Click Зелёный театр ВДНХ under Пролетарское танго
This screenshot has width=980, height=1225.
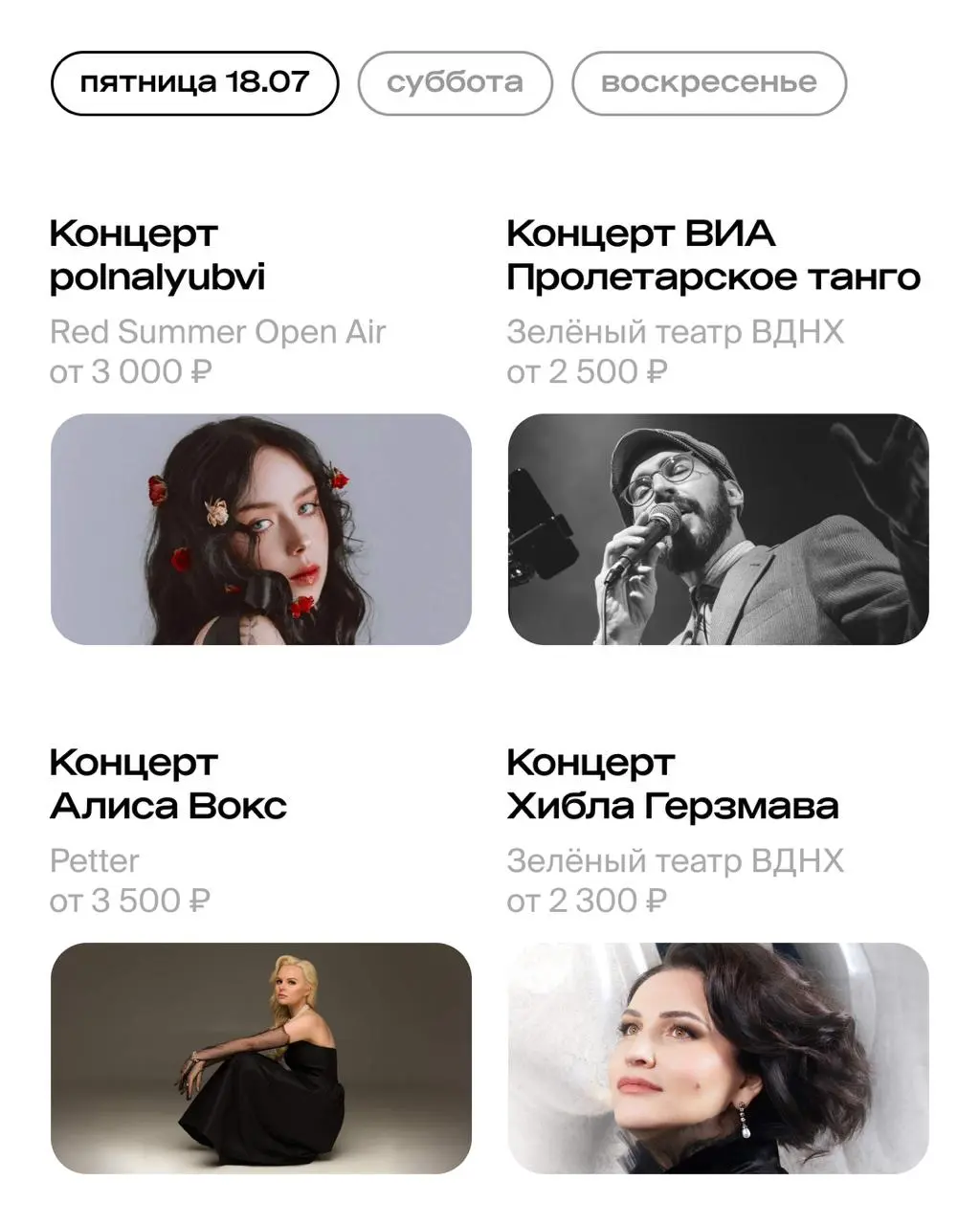675,332
